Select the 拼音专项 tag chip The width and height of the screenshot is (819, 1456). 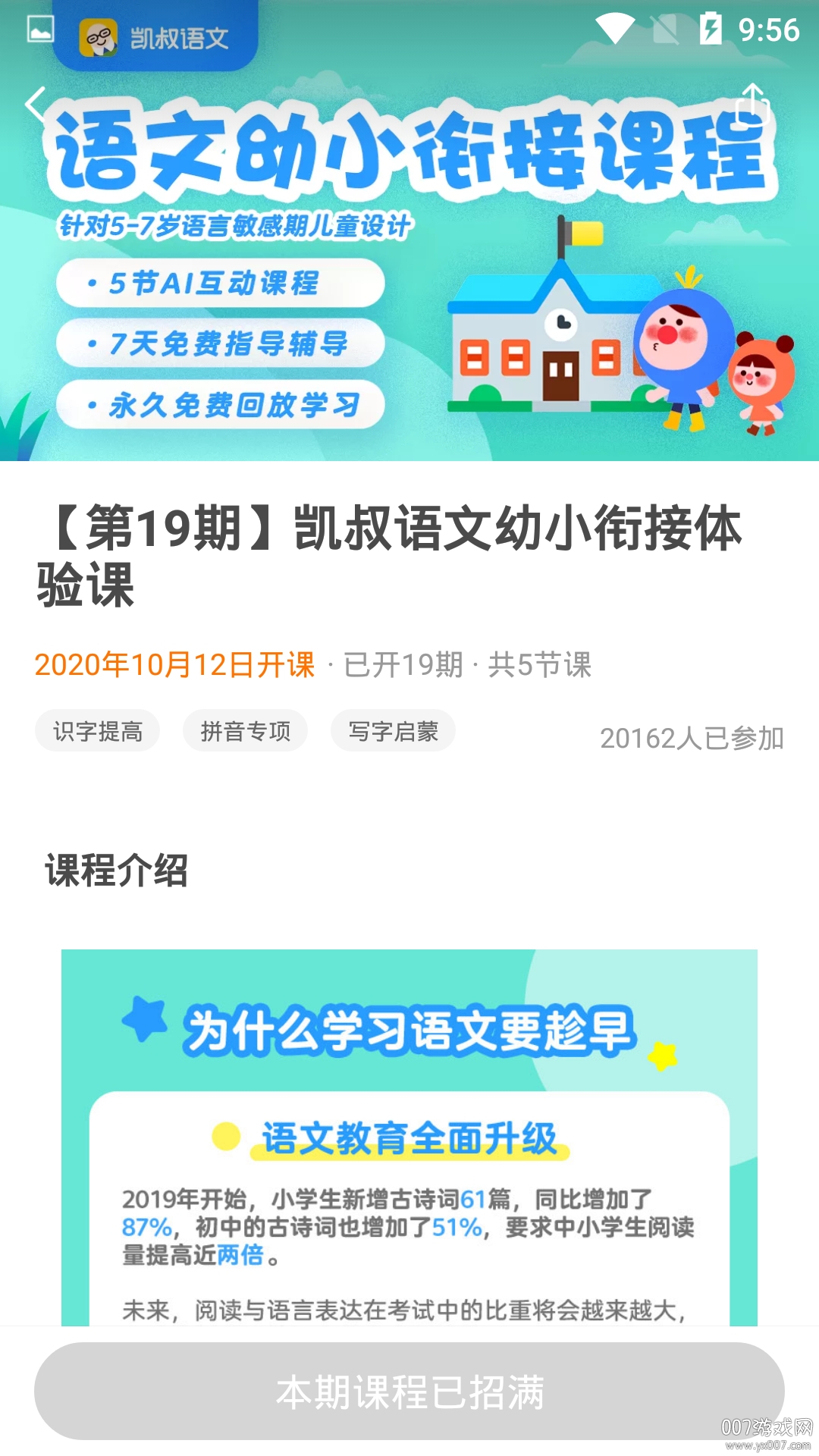245,731
